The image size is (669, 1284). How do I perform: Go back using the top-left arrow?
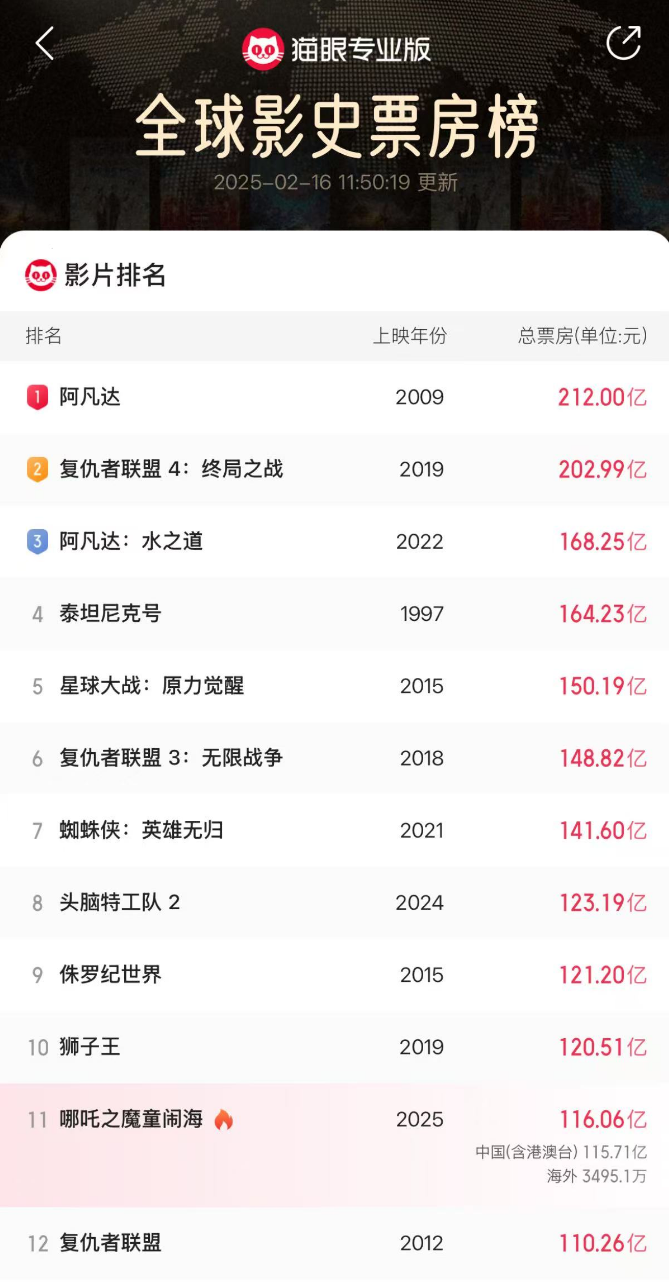(x=44, y=43)
